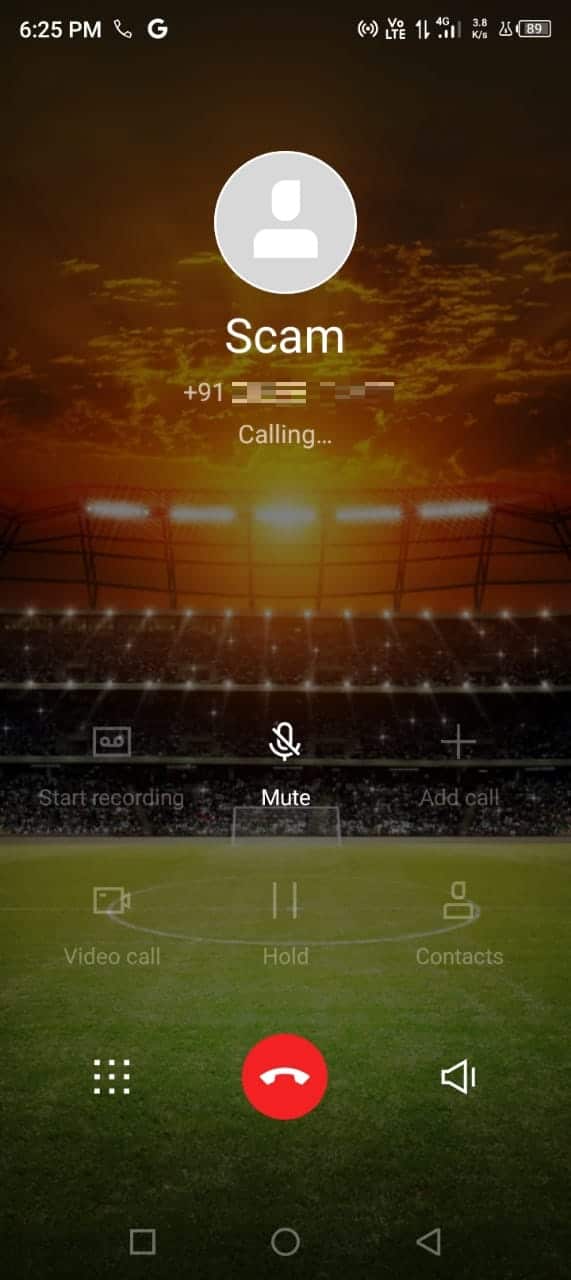Image resolution: width=571 pixels, height=1280 pixels.
Task: Open Contacts from the call screen
Action: (x=459, y=924)
